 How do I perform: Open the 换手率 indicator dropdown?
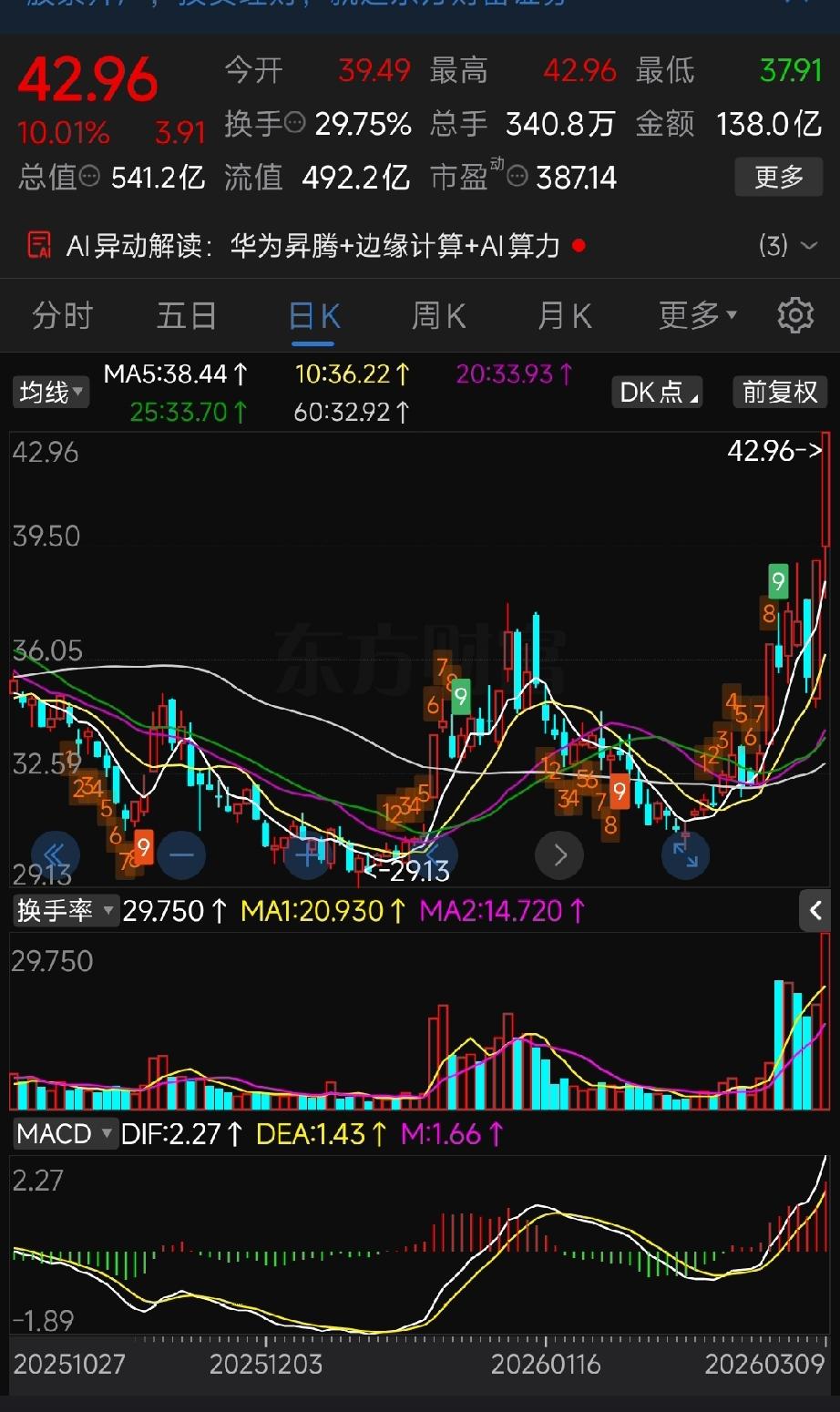click(x=64, y=911)
